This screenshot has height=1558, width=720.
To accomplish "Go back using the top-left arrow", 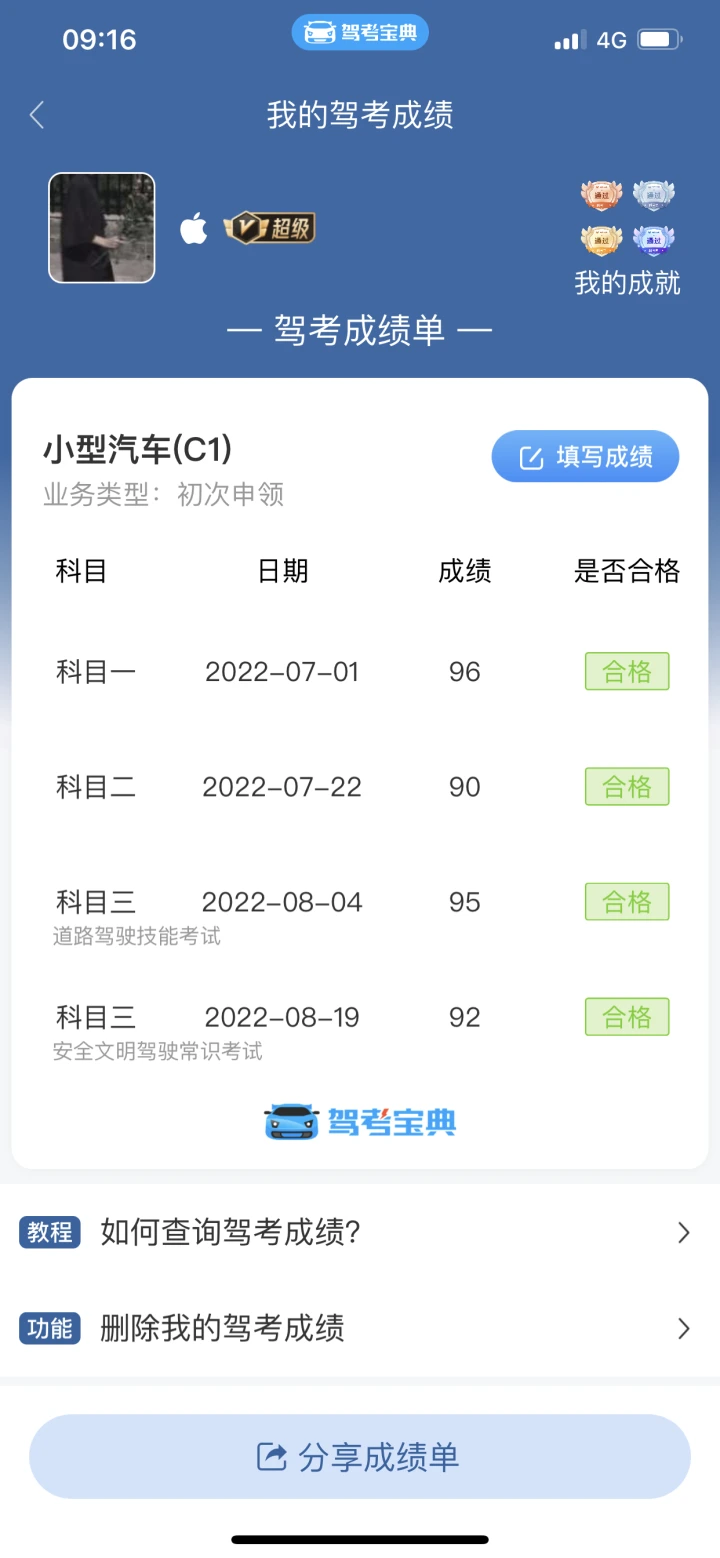I will [x=37, y=115].
